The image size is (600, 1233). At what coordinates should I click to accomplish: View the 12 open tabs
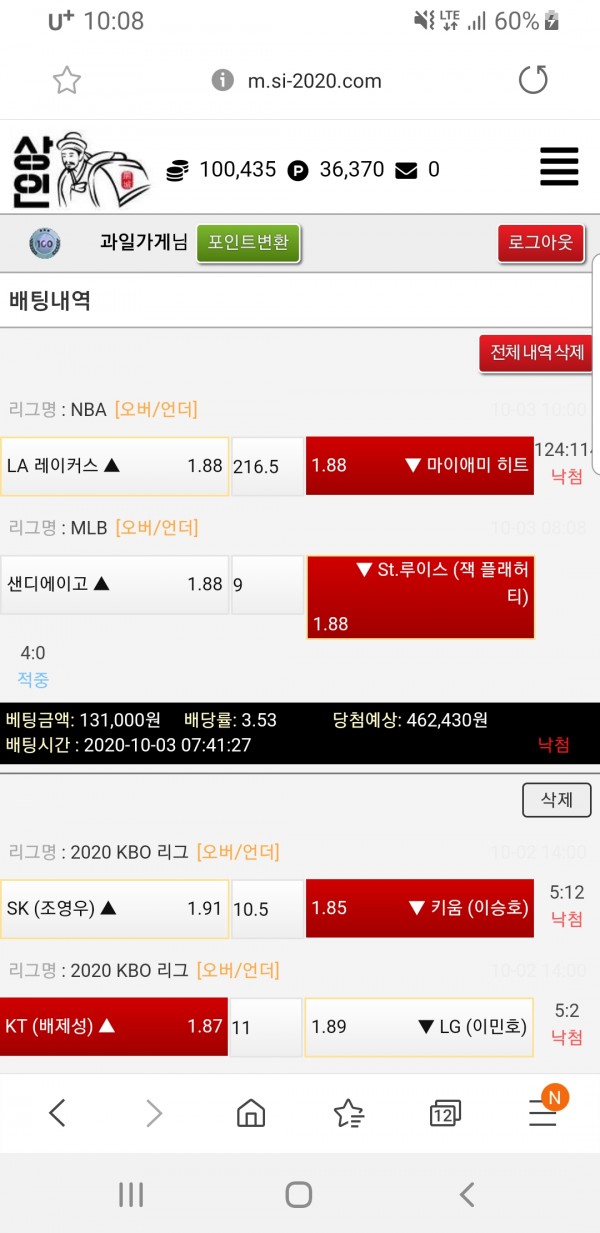pyautogui.click(x=444, y=1113)
